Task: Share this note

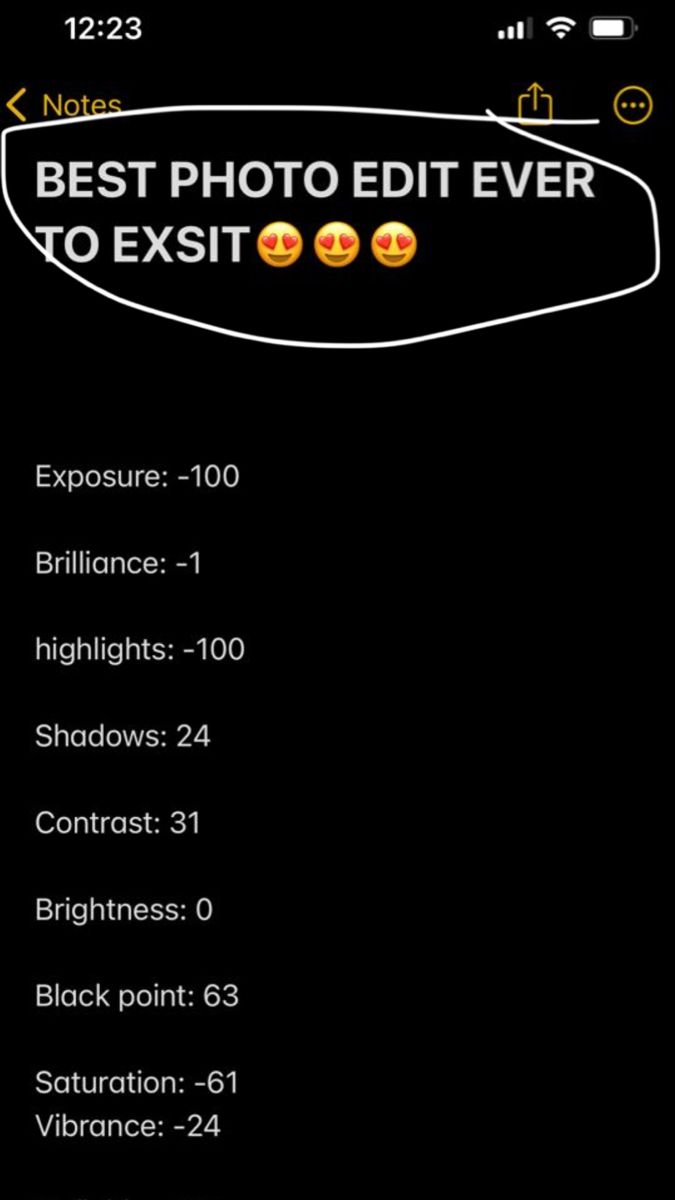Action: point(535,103)
